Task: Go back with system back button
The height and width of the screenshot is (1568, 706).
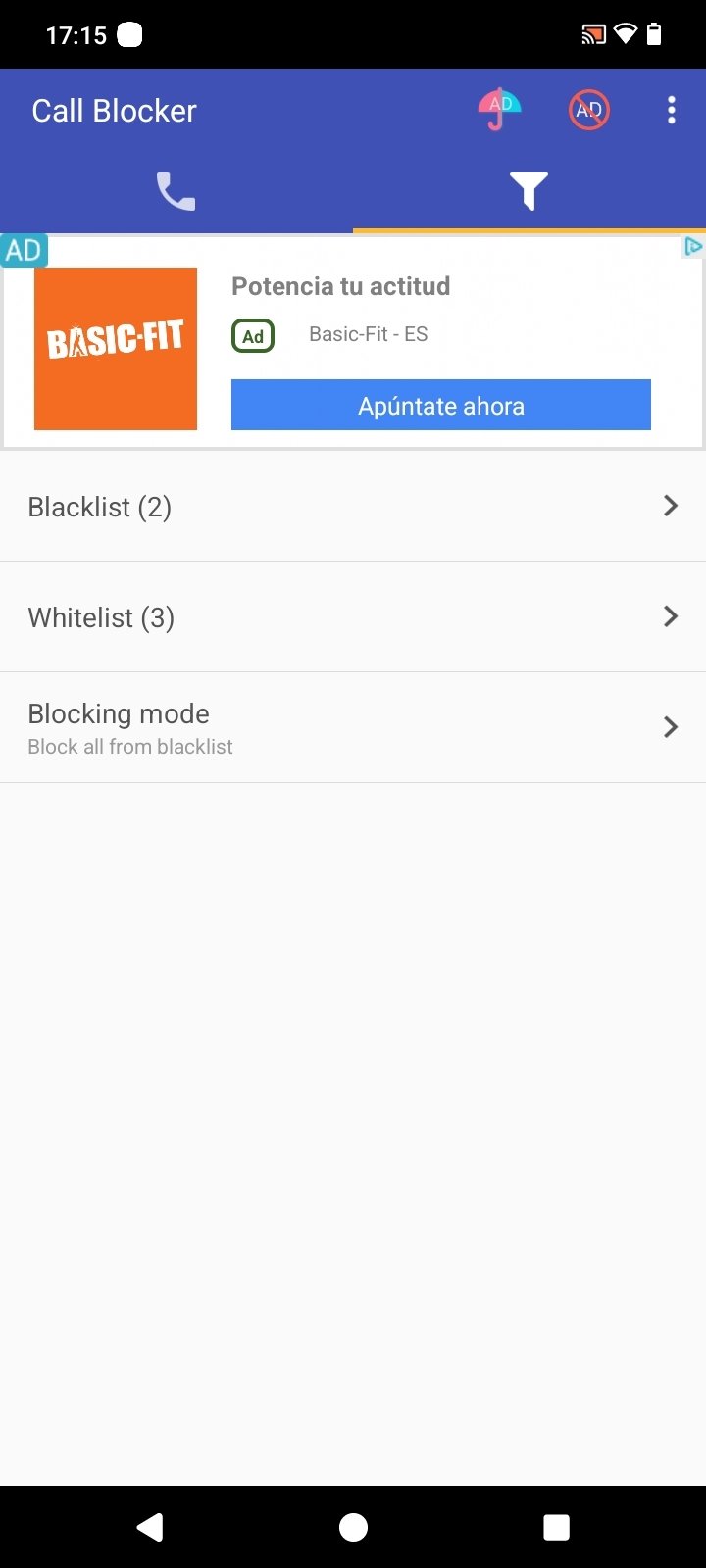Action: coord(150,1527)
